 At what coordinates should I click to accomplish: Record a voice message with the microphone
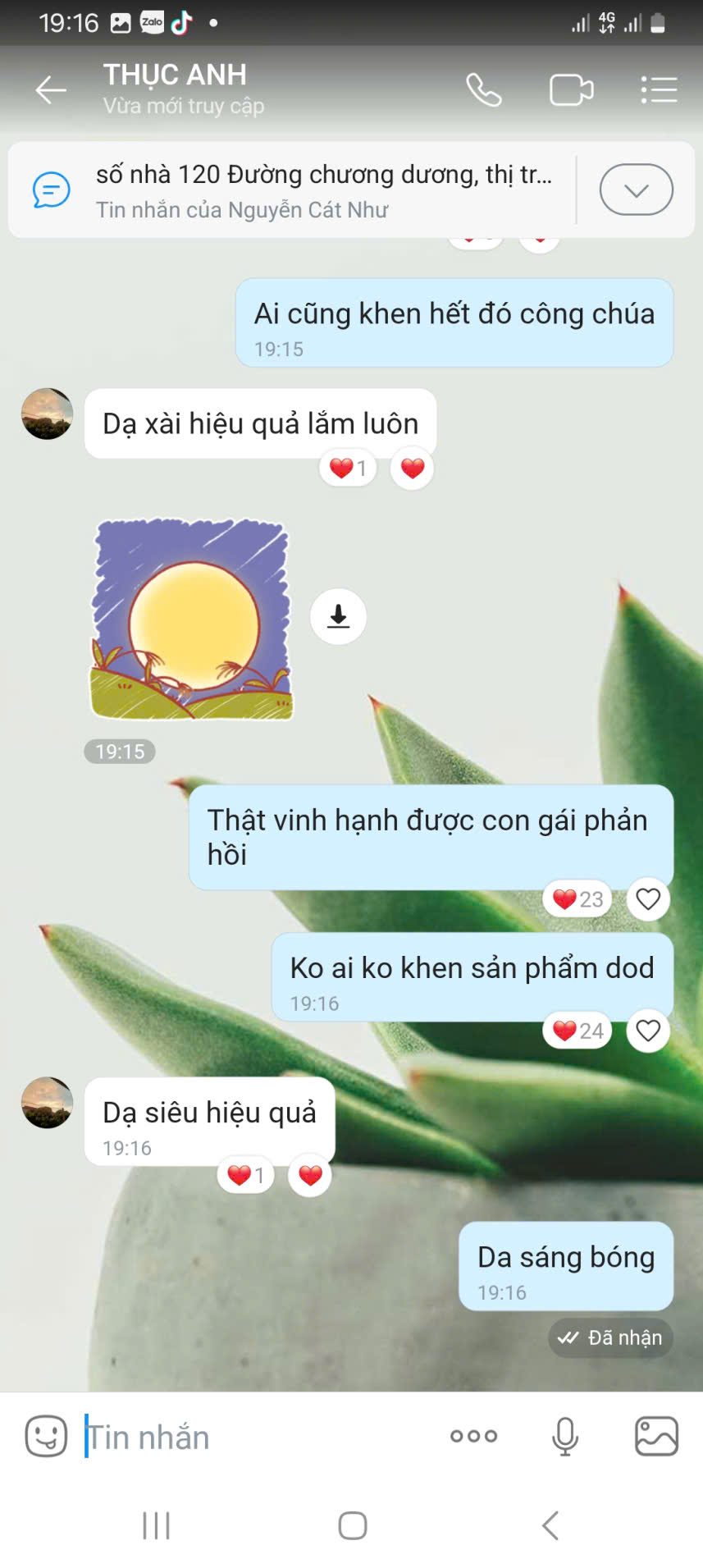point(564,1436)
